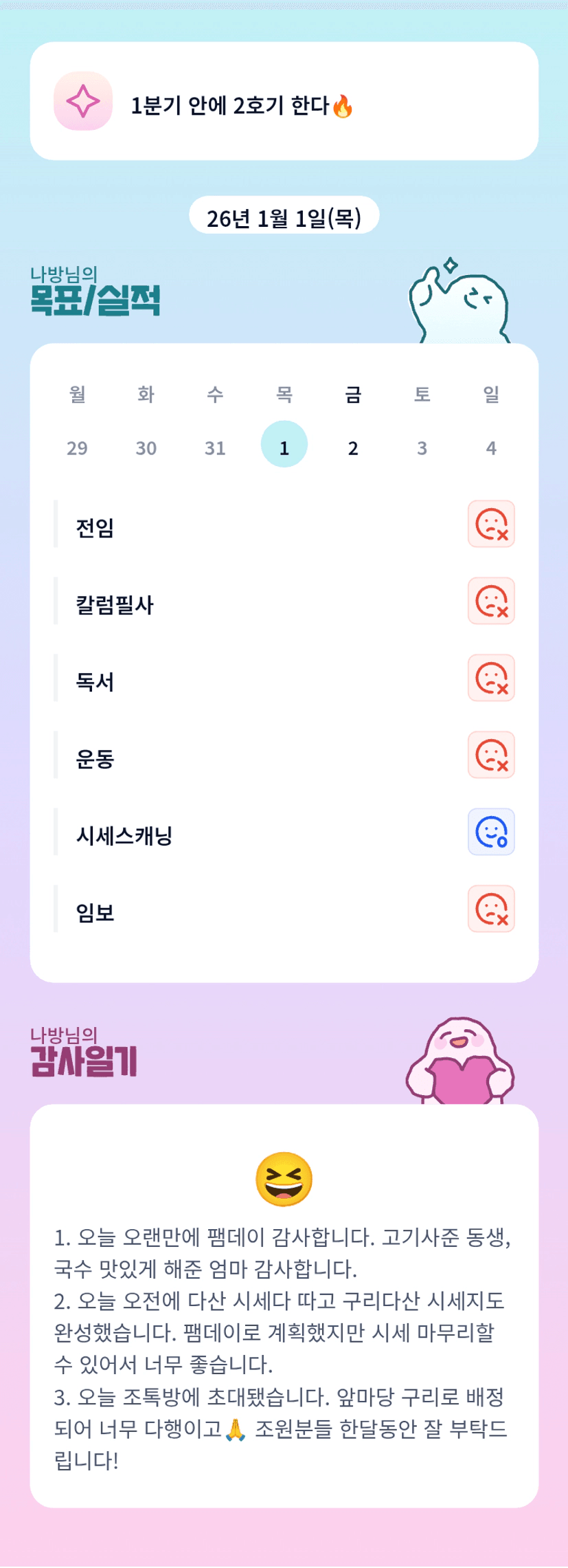
Task: Tap the status face icon for 전임
Action: click(x=491, y=524)
